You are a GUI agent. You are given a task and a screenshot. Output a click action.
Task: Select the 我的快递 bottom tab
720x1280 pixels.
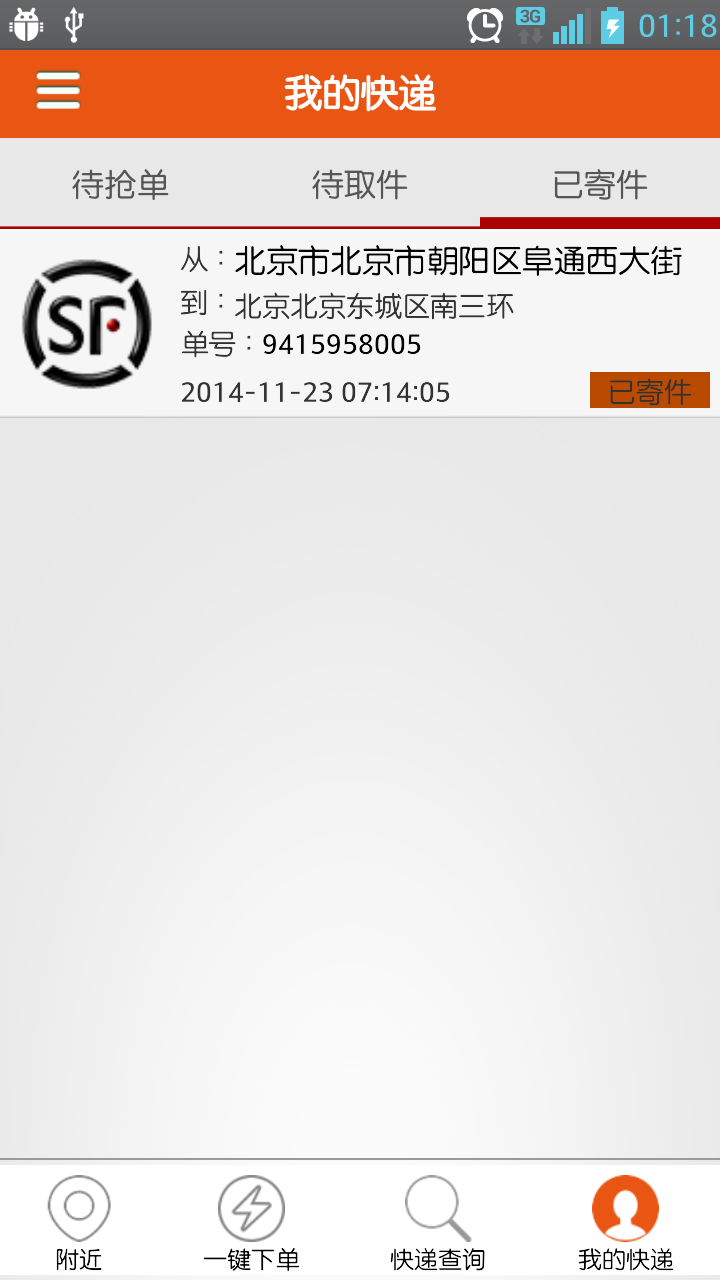625,1222
